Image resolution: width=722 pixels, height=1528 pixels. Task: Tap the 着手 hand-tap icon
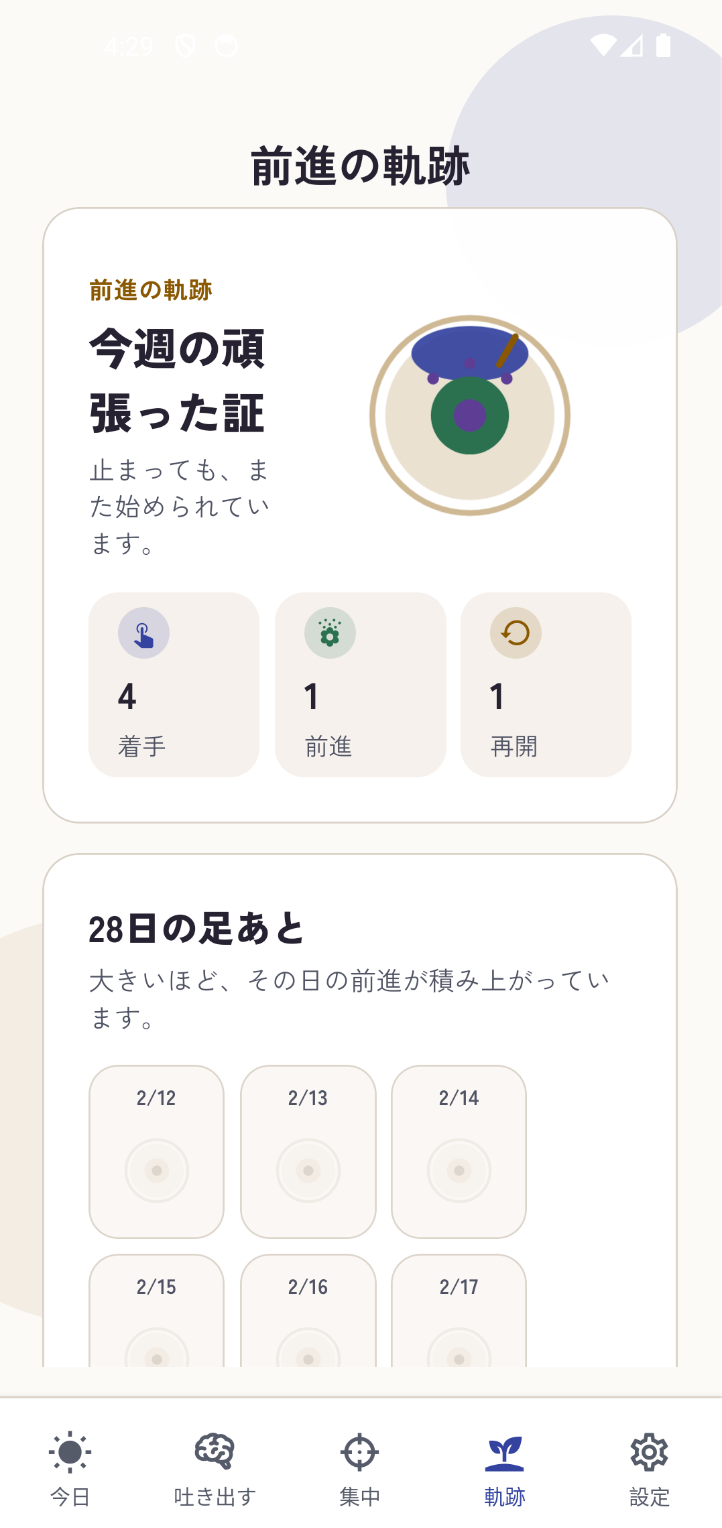point(141,633)
